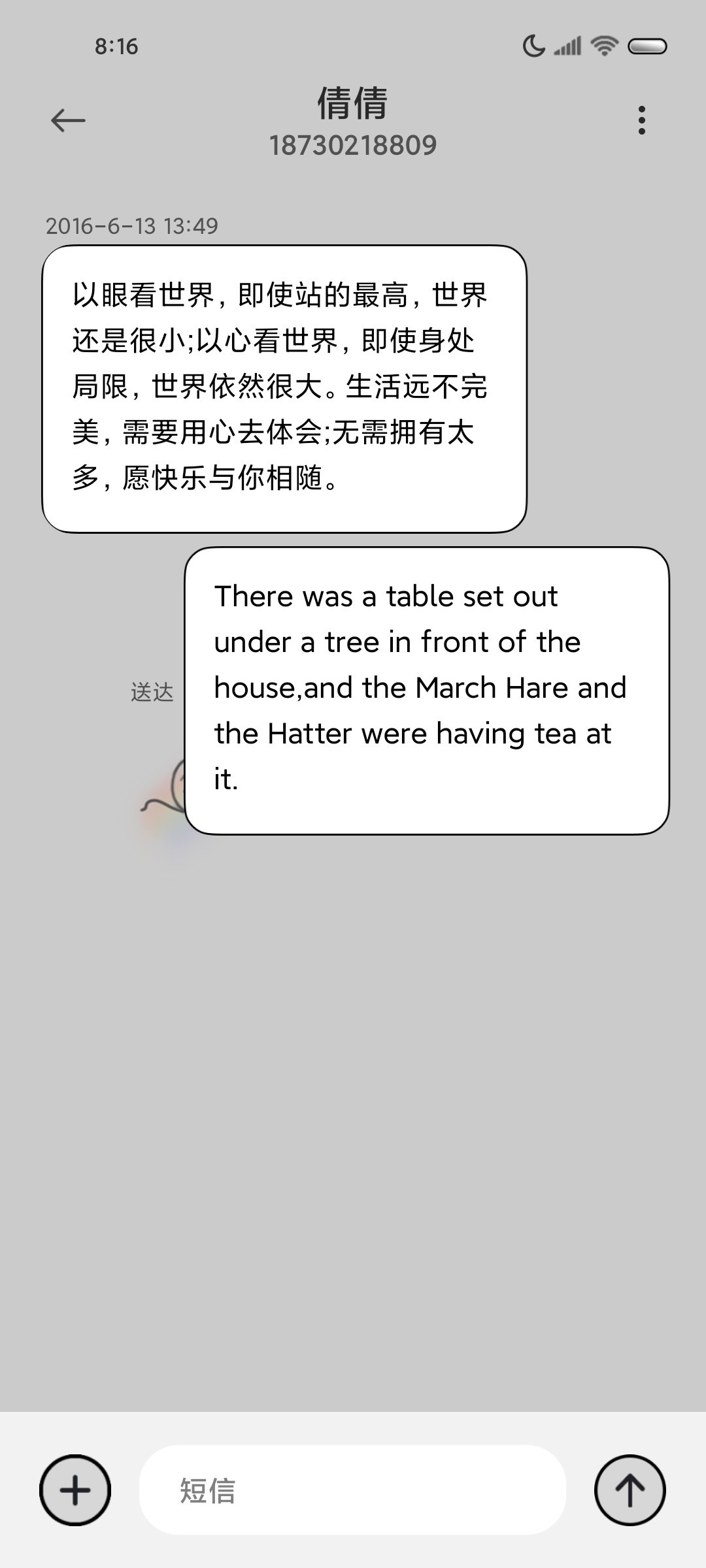Open the three-dot overflow menu
Image resolution: width=706 pixels, height=1568 pixels.
coord(642,120)
